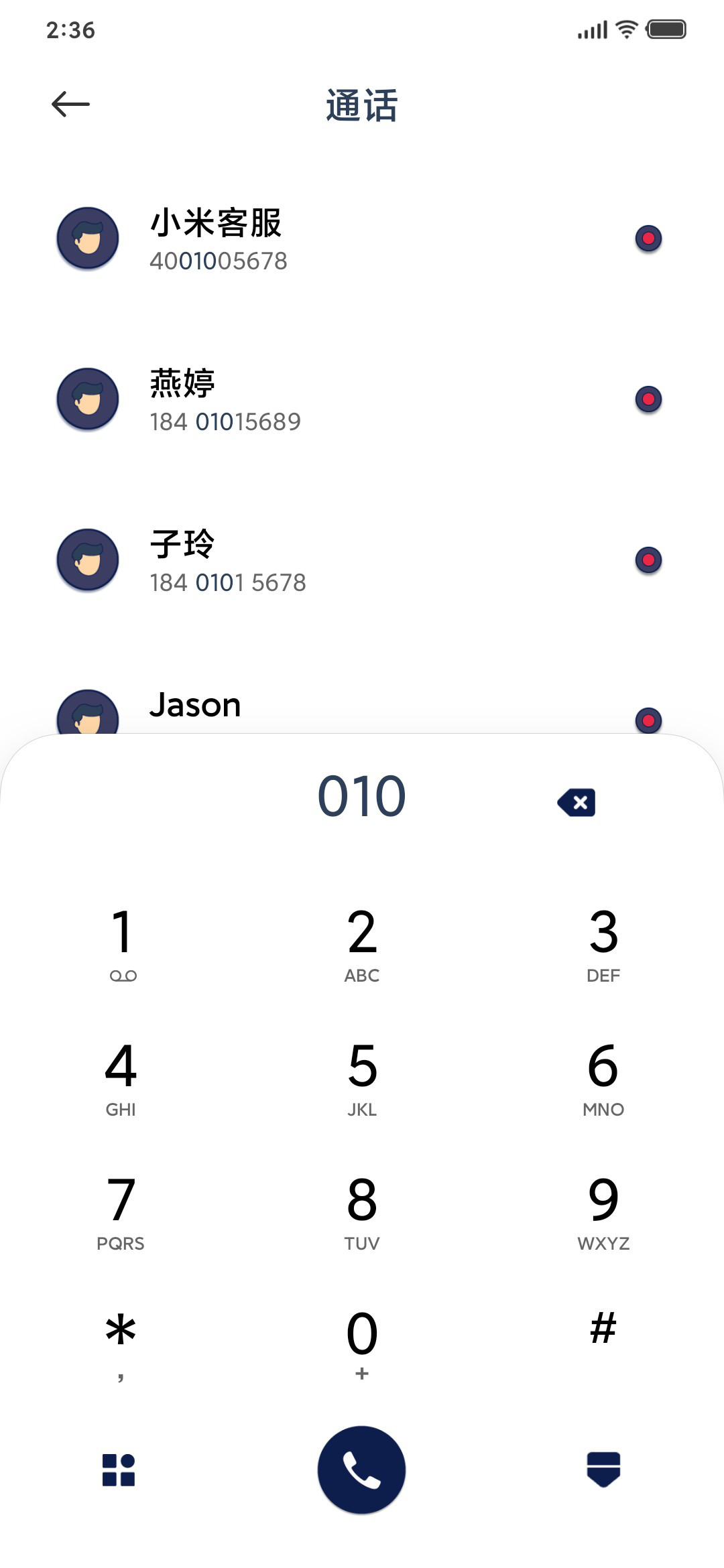Go back using the arrow
724x1568 pixels.
(70, 104)
